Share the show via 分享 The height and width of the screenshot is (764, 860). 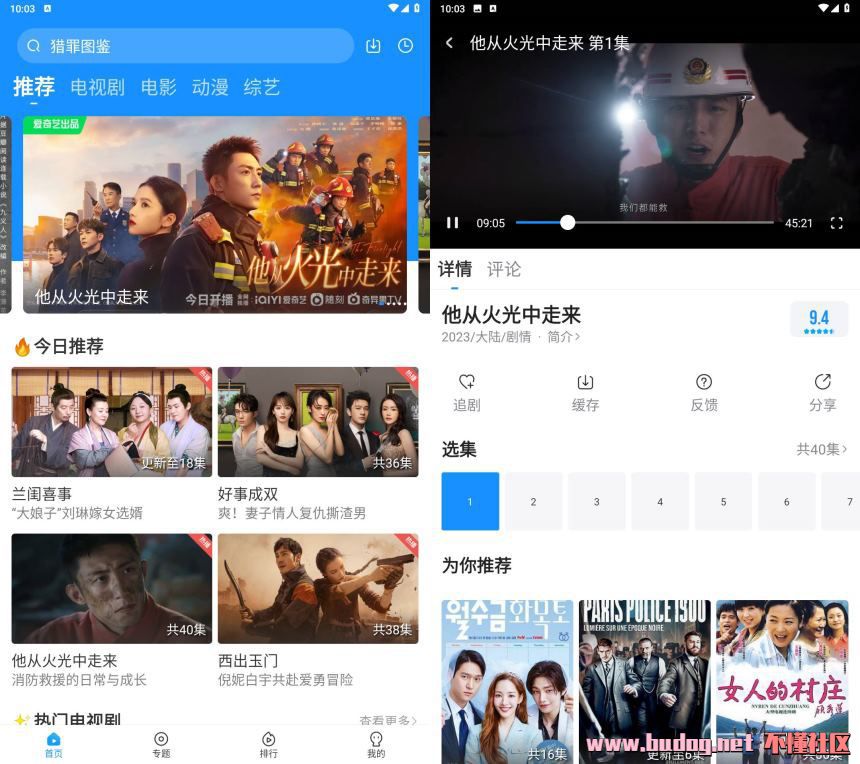click(x=822, y=392)
